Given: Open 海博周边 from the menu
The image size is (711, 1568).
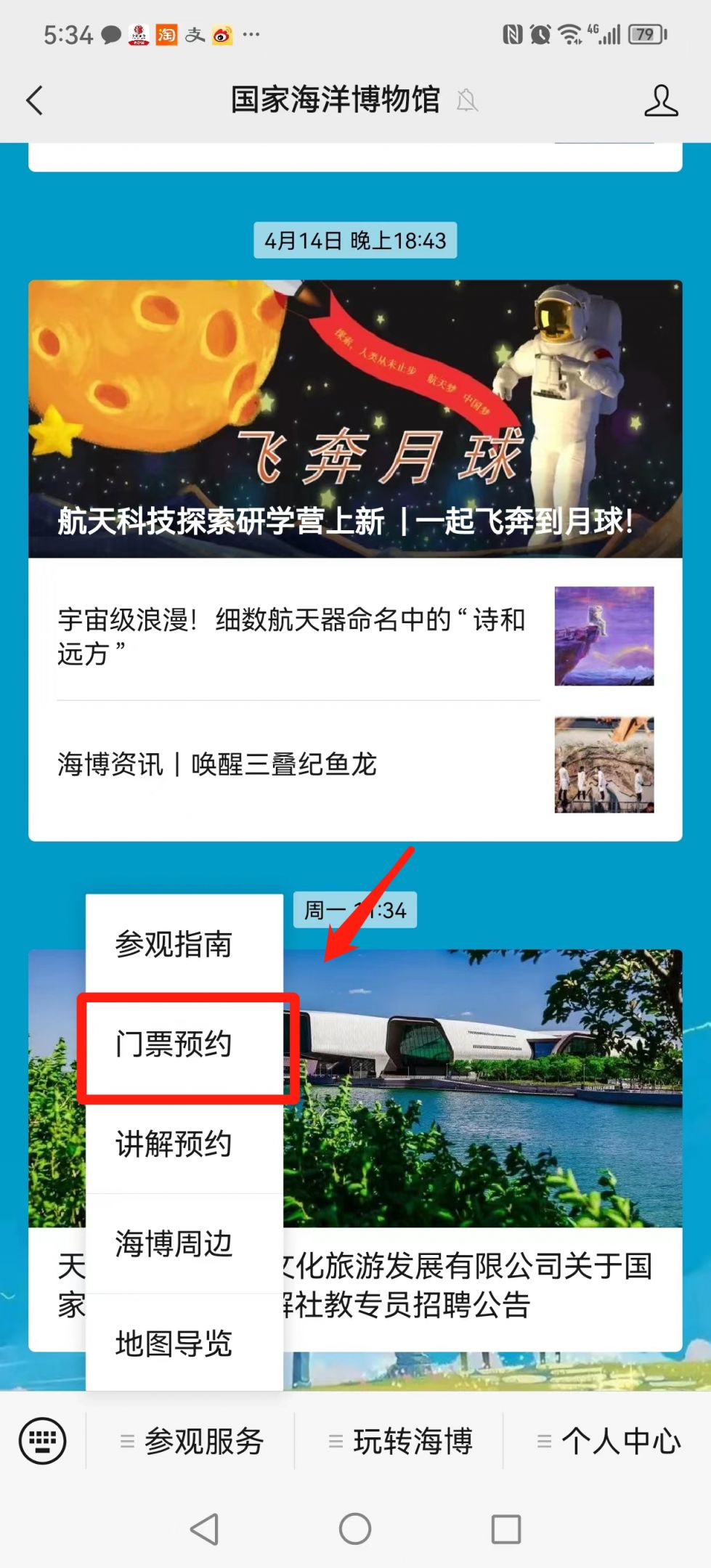Looking at the screenshot, I should coord(174,1243).
